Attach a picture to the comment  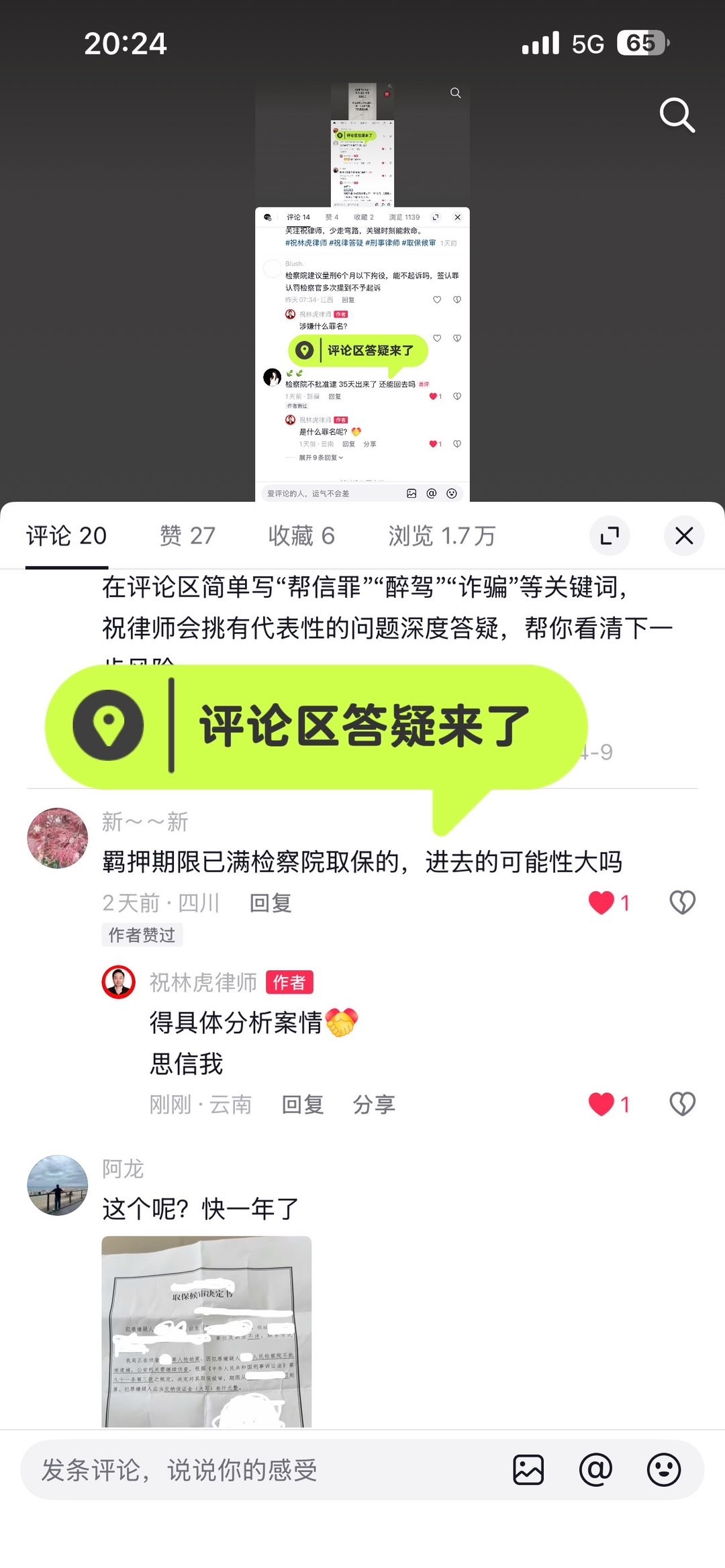click(x=528, y=1470)
